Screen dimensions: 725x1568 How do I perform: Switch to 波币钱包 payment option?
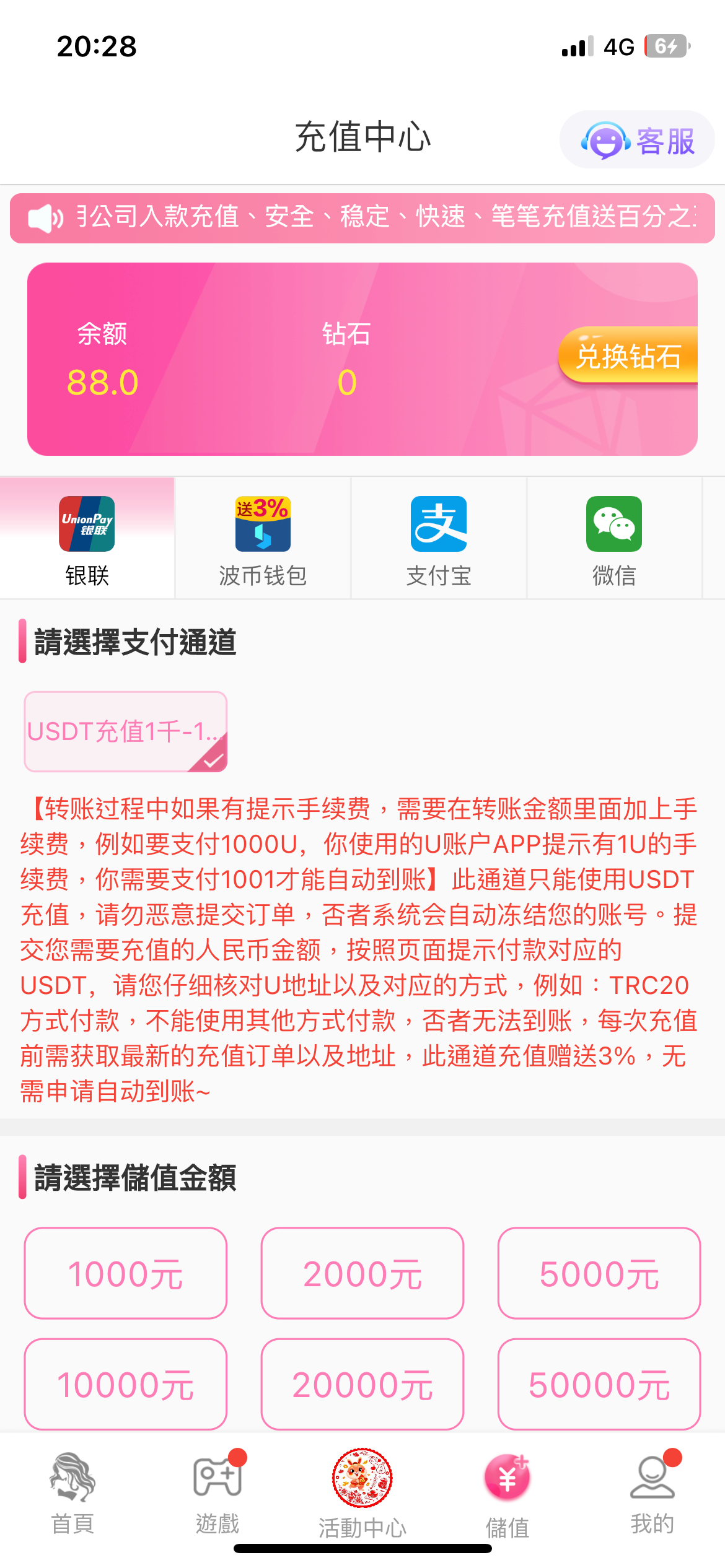pyautogui.click(x=263, y=539)
